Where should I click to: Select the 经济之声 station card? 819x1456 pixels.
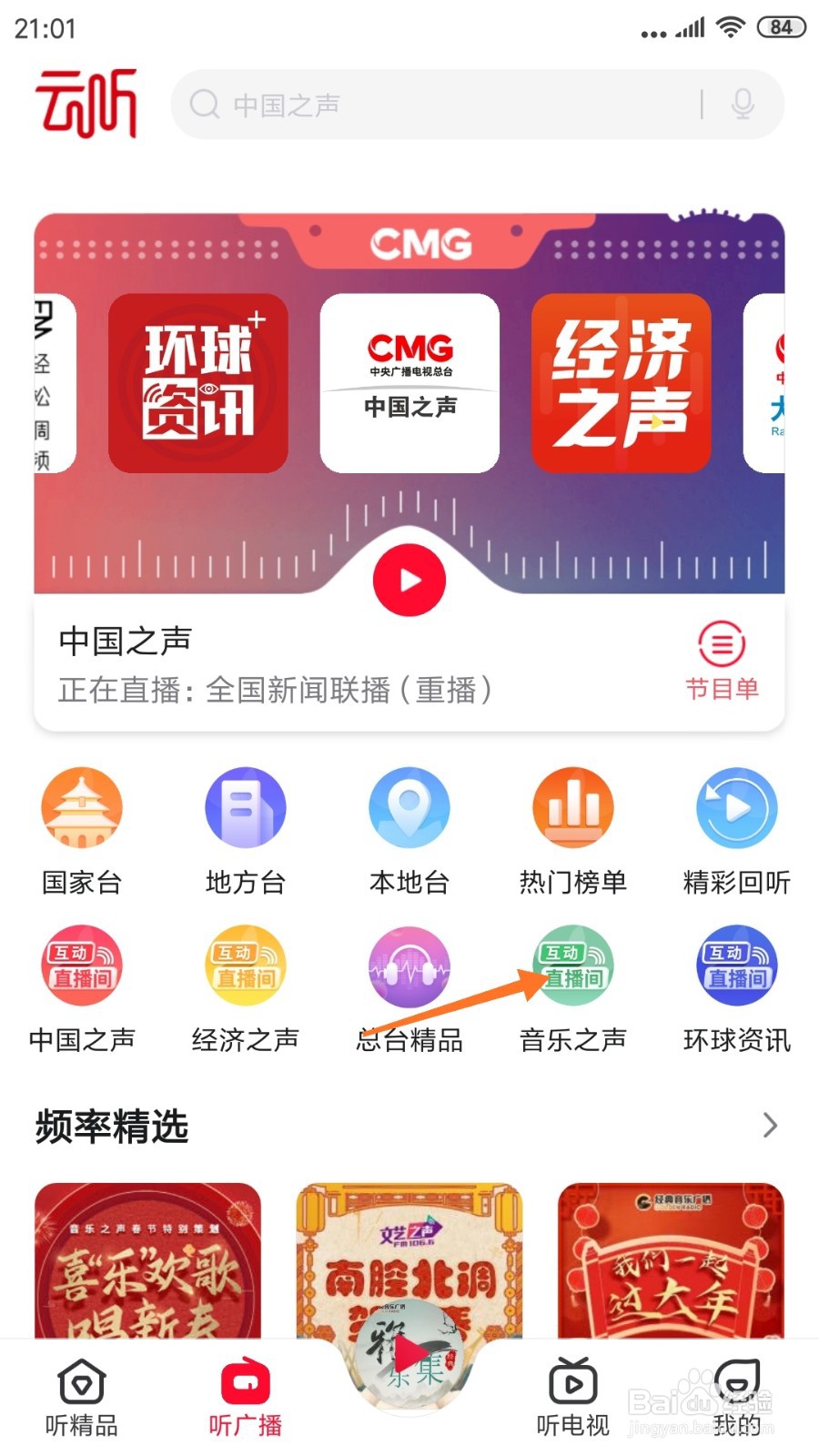[x=621, y=383]
